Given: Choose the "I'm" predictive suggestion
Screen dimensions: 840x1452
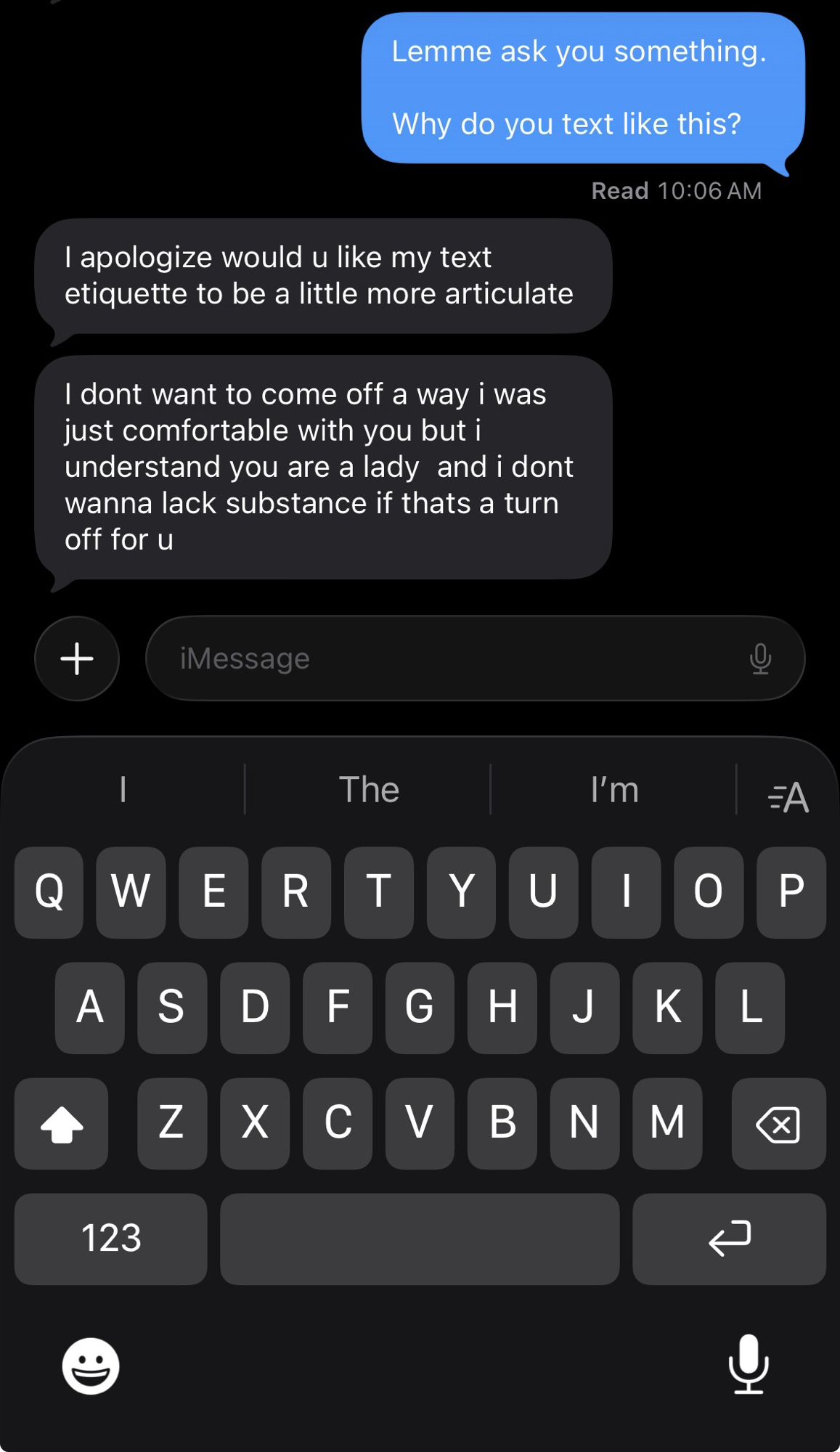Looking at the screenshot, I should click(x=614, y=790).
